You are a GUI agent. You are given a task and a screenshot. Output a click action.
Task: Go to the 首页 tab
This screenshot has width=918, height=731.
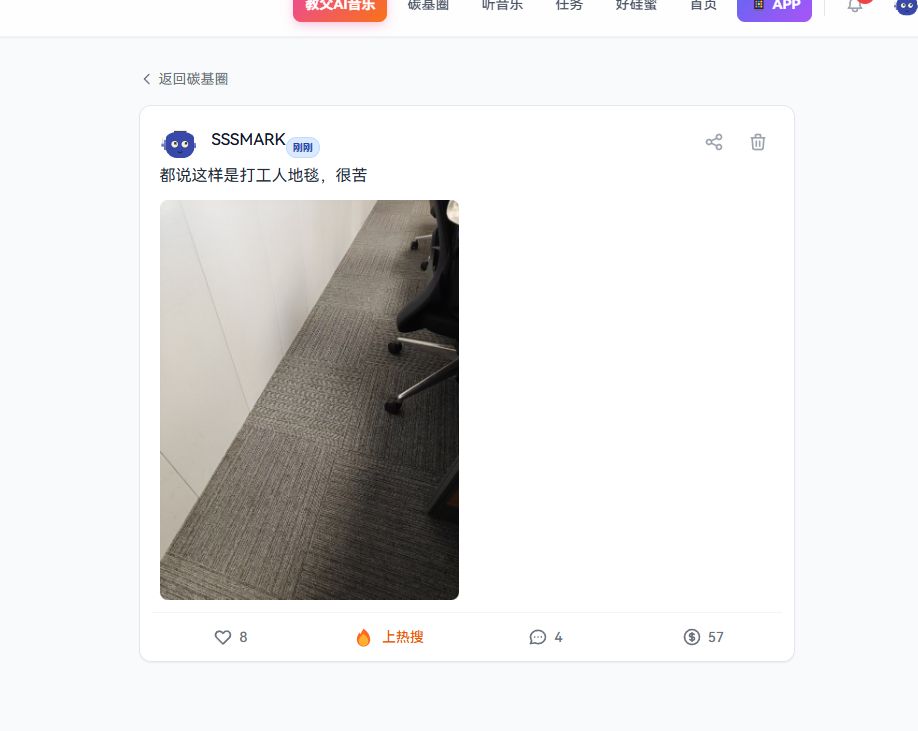(x=703, y=5)
